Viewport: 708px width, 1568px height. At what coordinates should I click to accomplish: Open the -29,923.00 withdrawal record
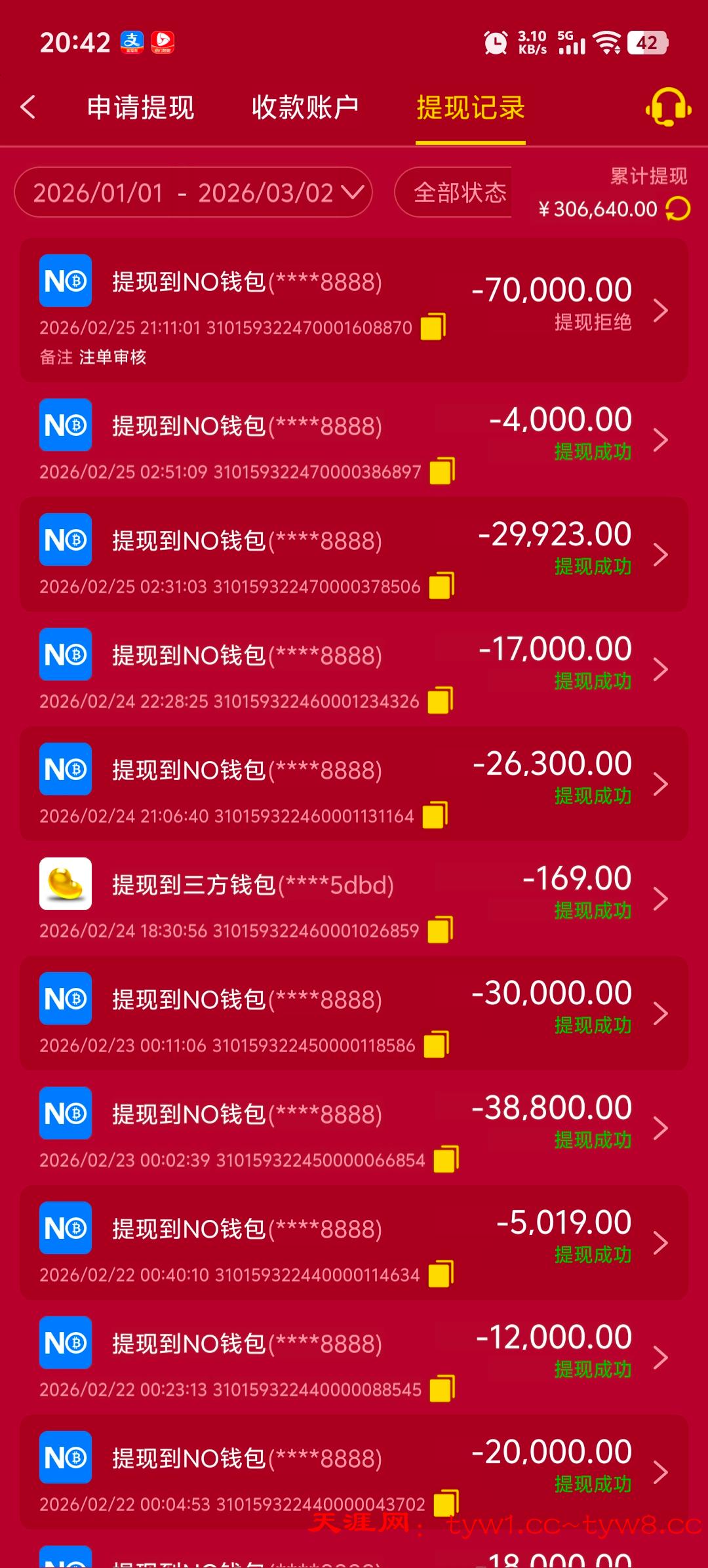(354, 555)
